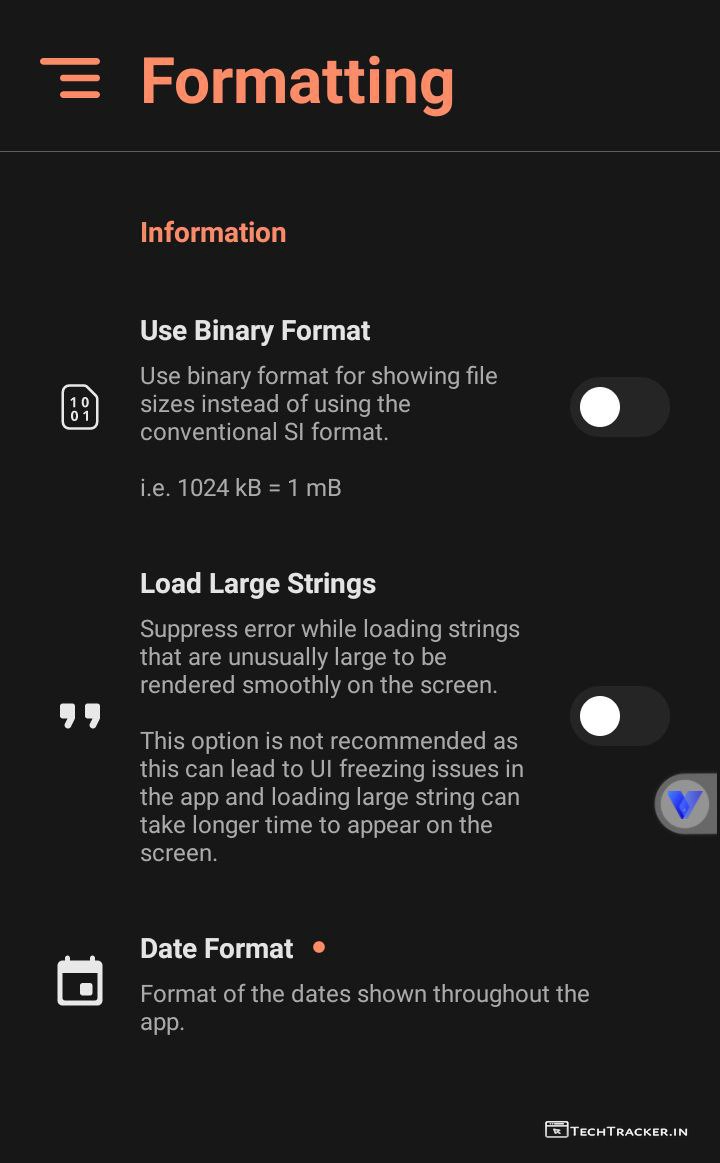Tap the floating blue V bubble

[x=686, y=804]
